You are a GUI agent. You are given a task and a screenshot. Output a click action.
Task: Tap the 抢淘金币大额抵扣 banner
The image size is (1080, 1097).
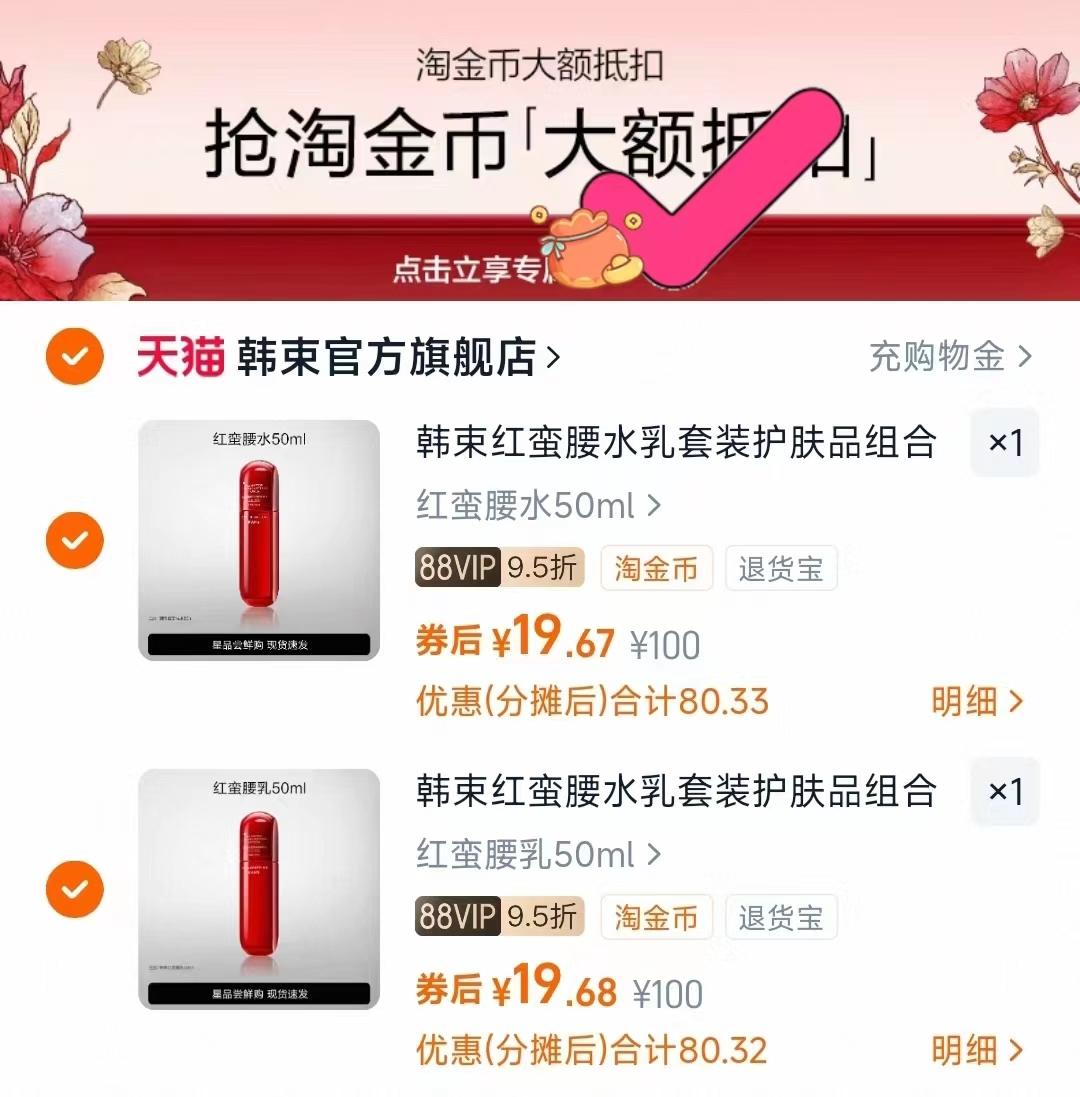(540, 150)
